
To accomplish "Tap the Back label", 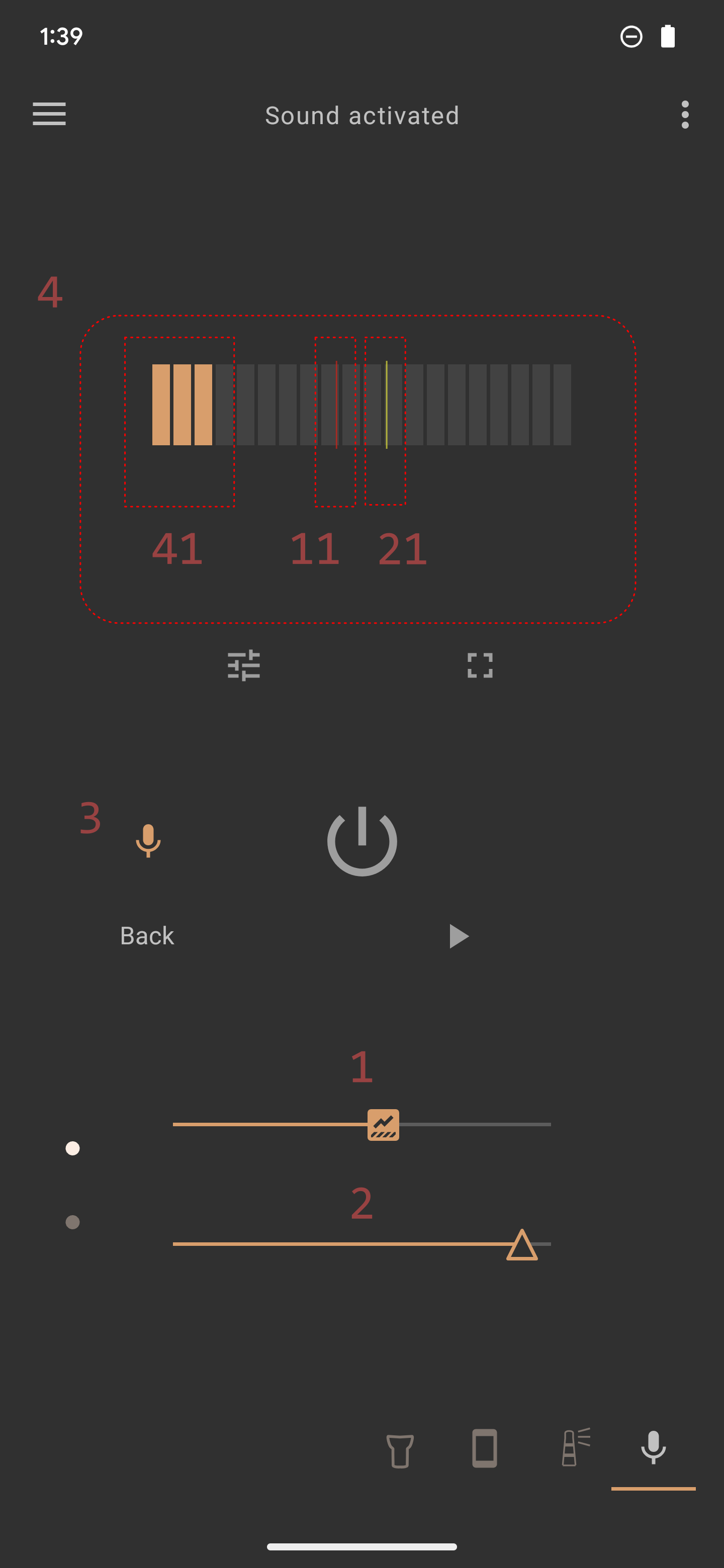I will [147, 936].
